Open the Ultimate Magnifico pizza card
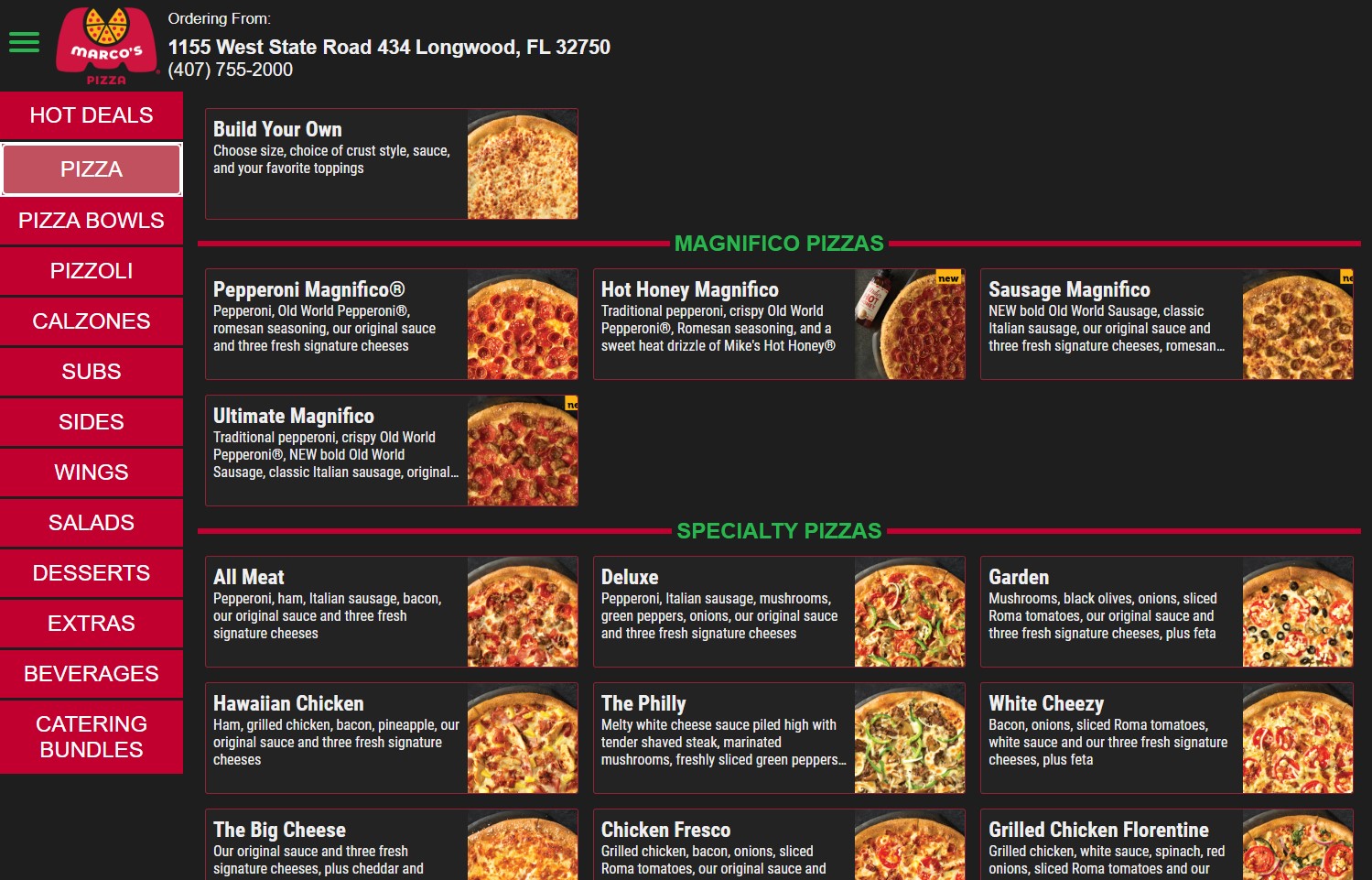Image resolution: width=1372 pixels, height=880 pixels. [391, 451]
